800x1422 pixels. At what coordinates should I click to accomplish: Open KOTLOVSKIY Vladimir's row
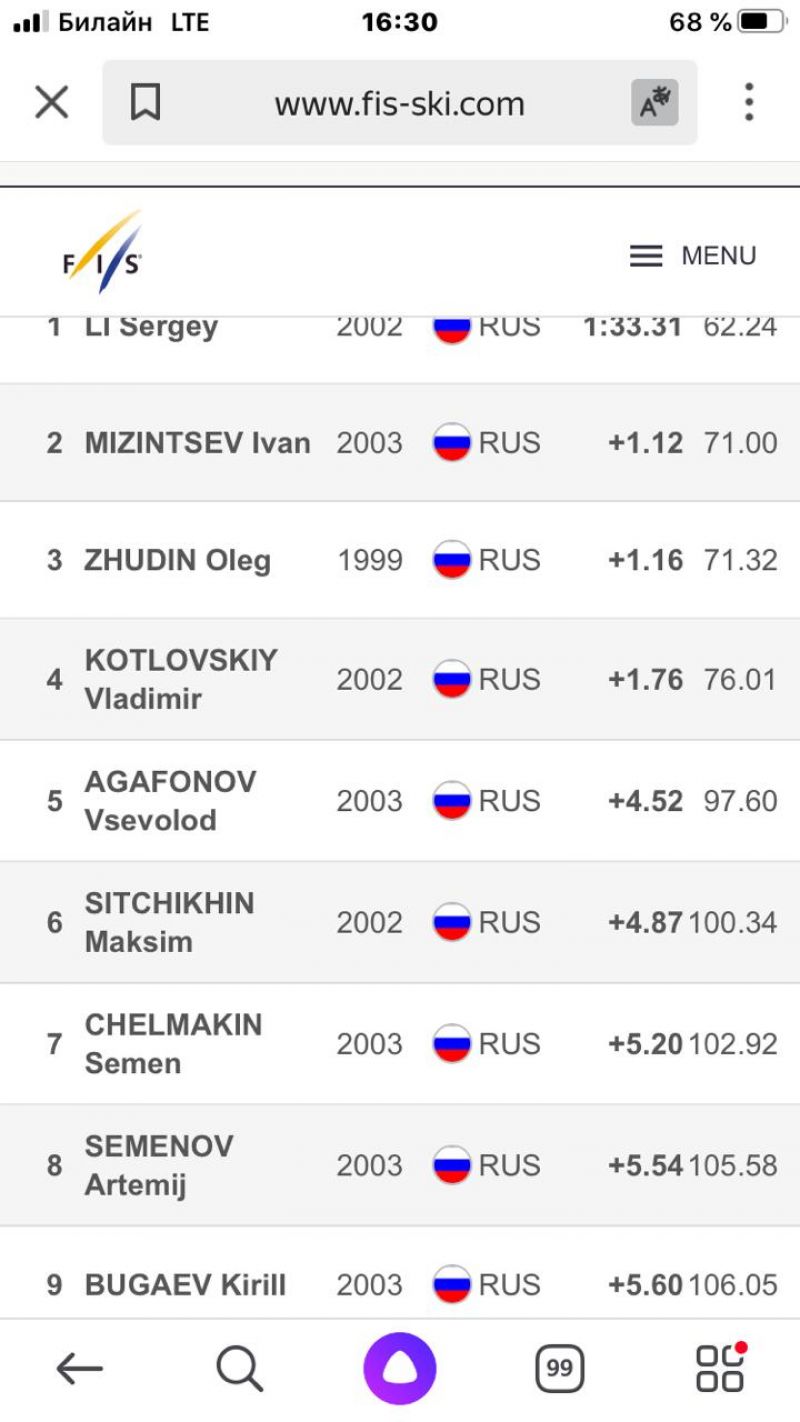[x=180, y=679]
